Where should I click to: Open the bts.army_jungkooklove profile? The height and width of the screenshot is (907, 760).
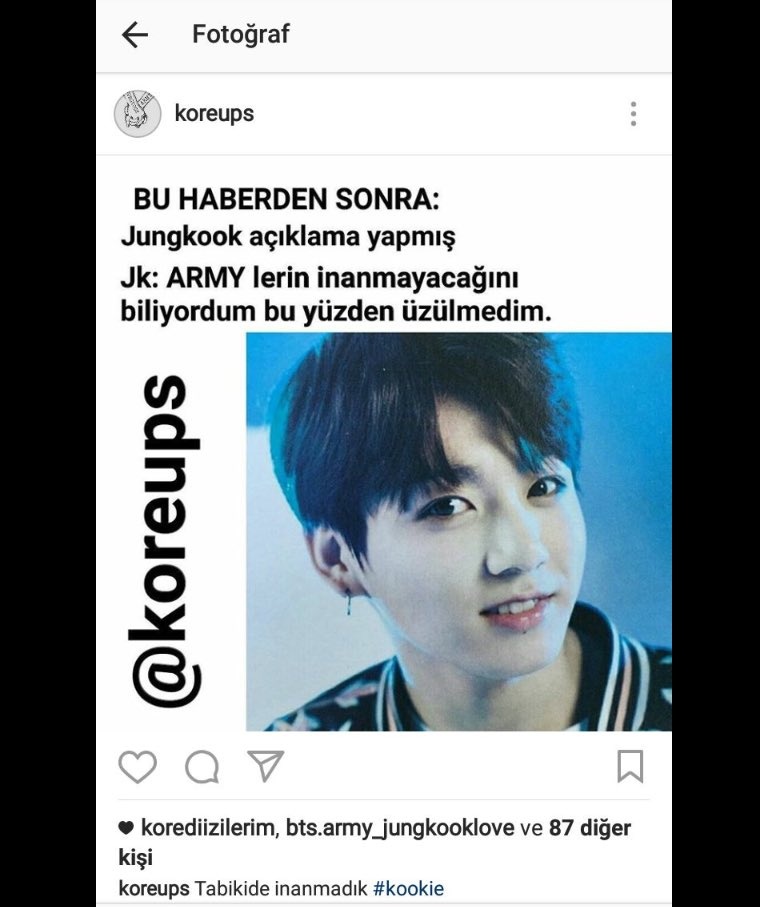tap(400, 828)
